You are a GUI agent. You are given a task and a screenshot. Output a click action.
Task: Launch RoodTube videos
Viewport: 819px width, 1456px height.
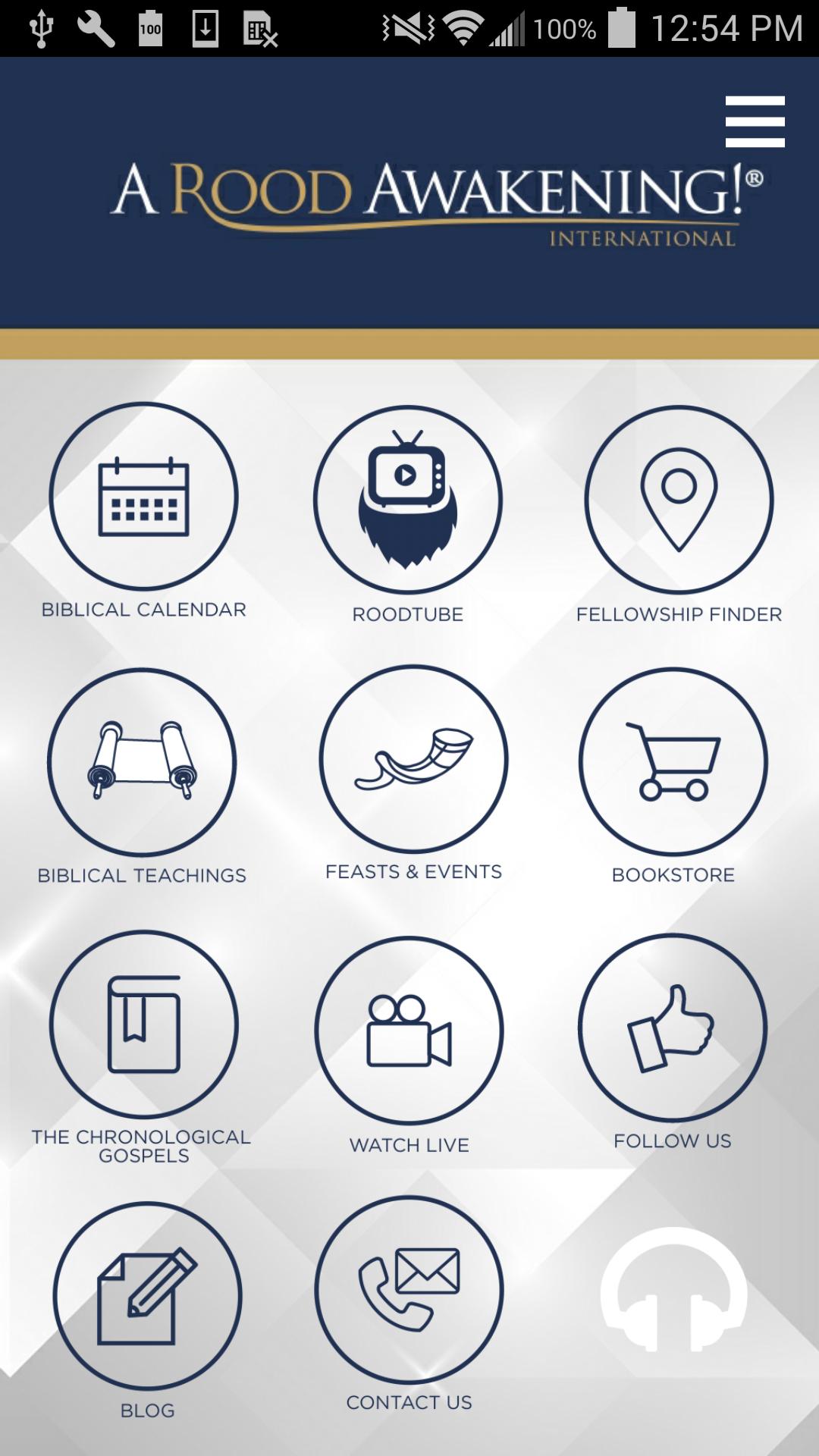[408, 499]
